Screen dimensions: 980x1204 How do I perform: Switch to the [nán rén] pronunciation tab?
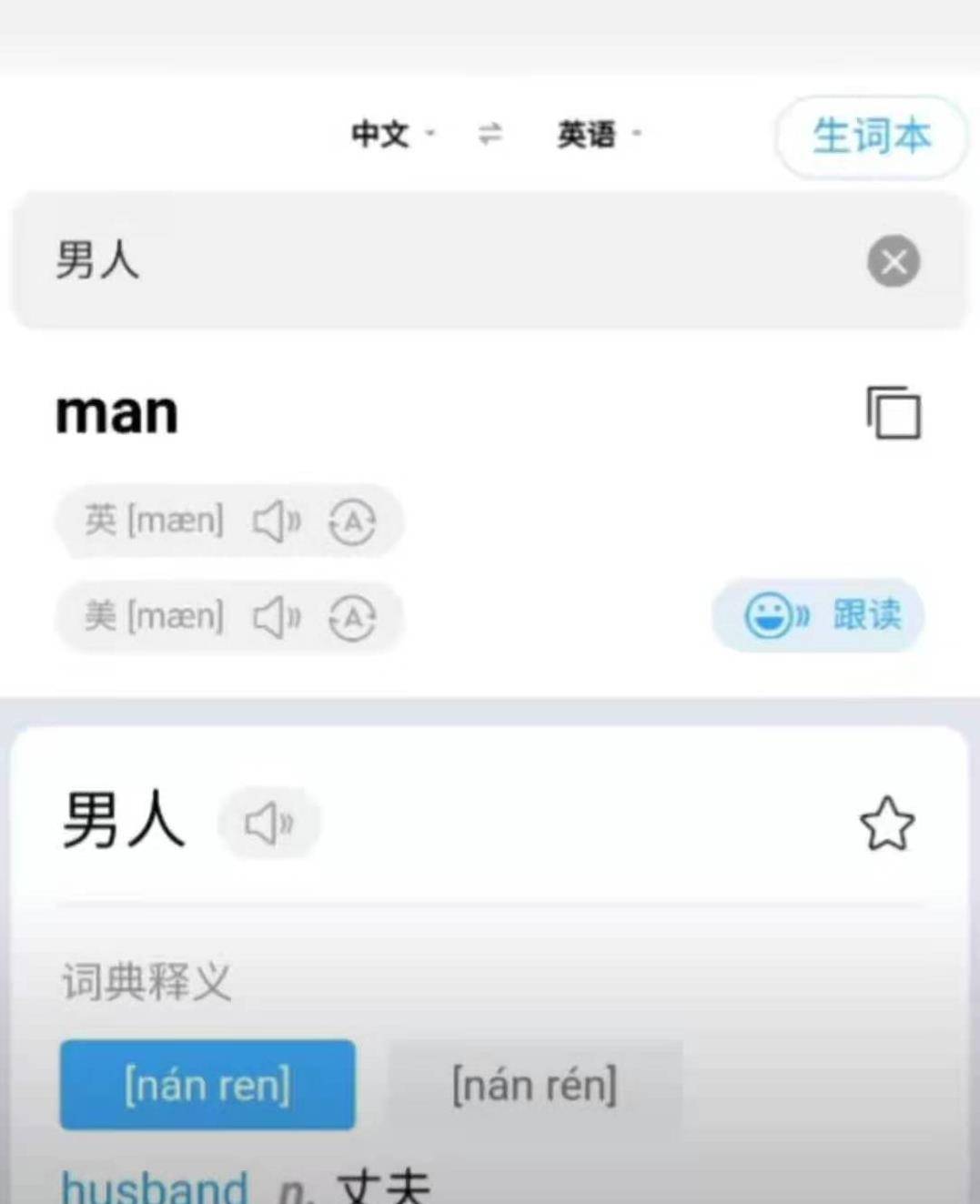point(535,1085)
